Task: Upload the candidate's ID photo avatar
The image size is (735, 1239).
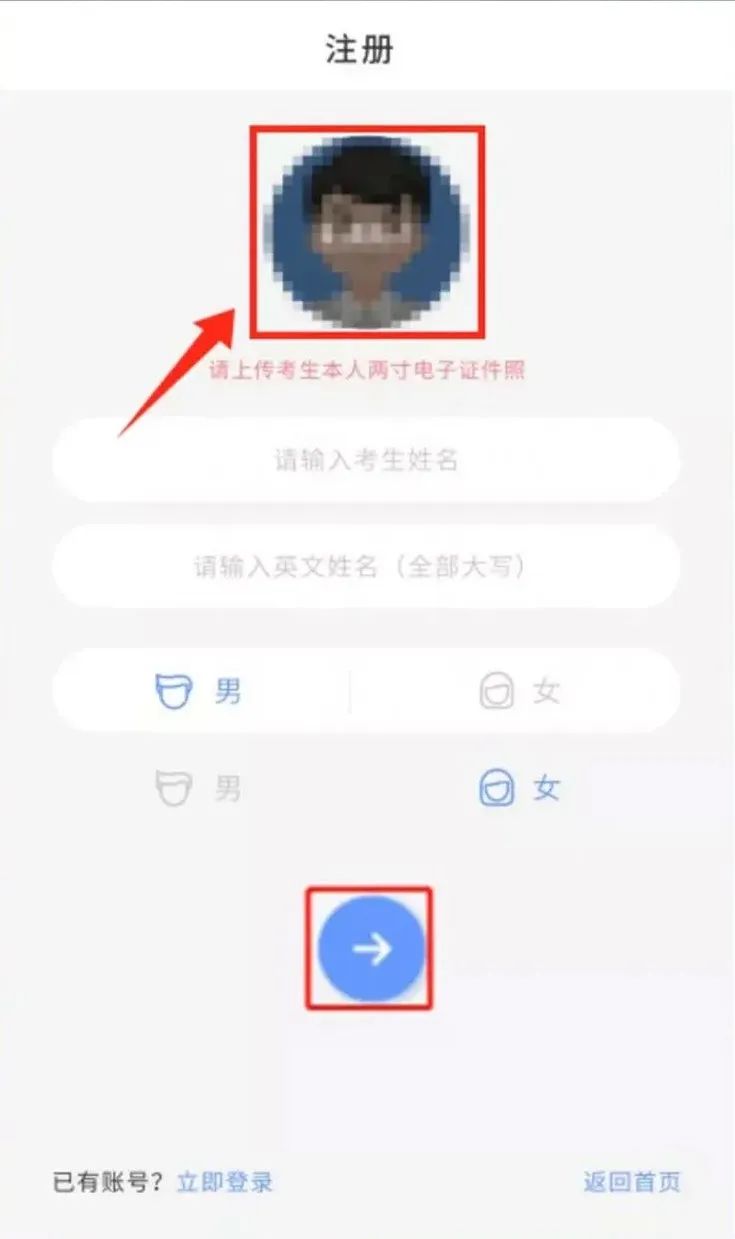Action: coord(367,231)
